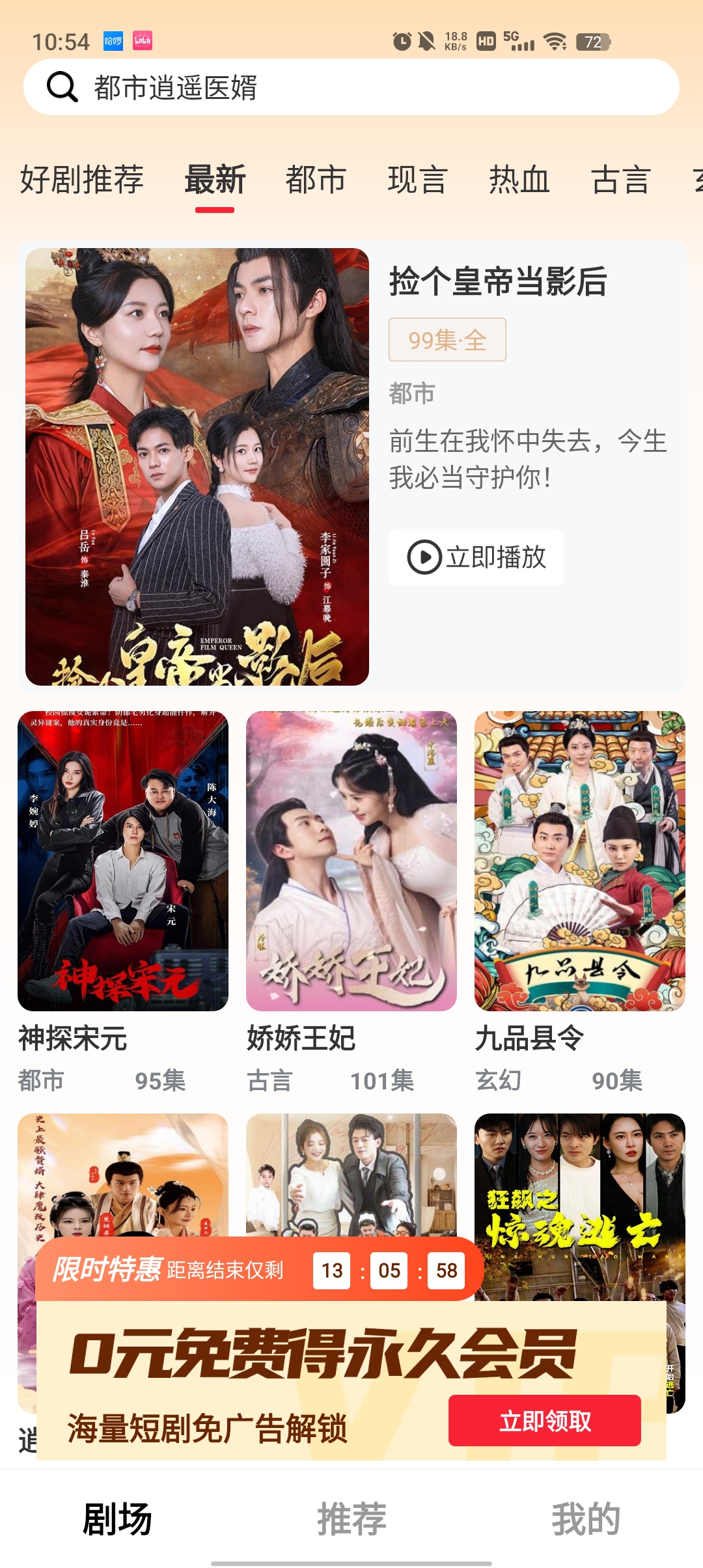Select the 最新 top tab
The width and height of the screenshot is (703, 1568).
coord(215,180)
